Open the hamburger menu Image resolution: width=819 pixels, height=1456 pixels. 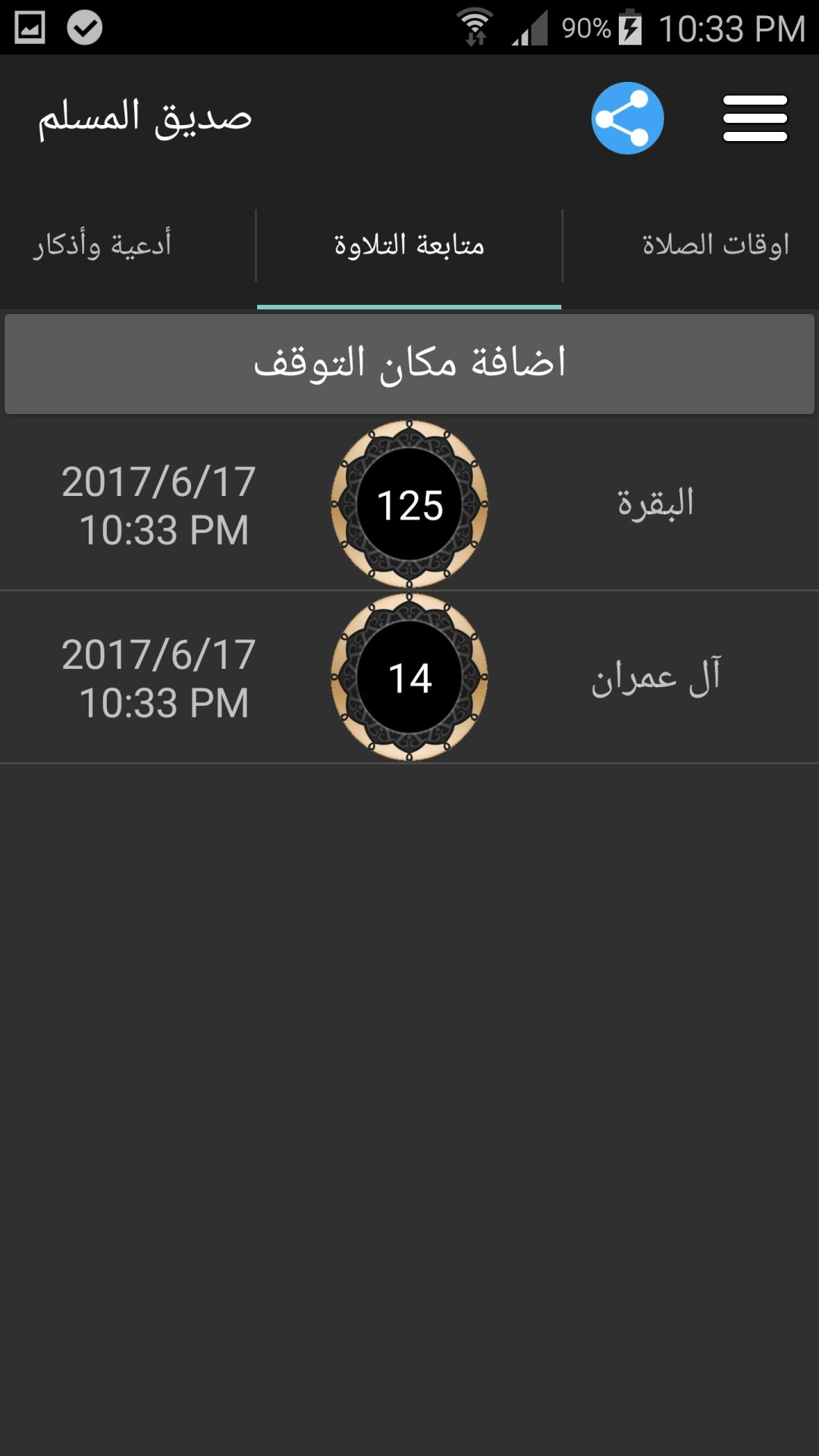click(x=755, y=118)
